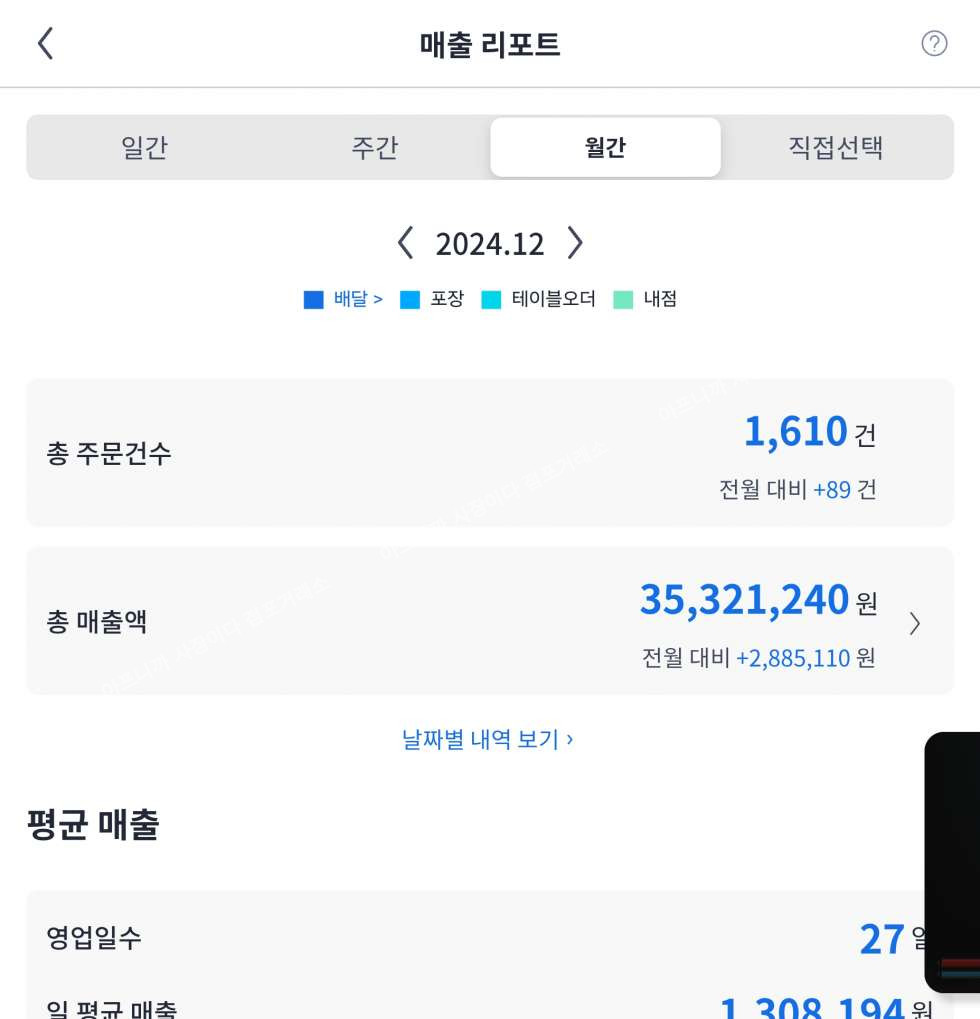980x1019 pixels.
Task: Go back from the 매출 리포트 screen
Action: coord(45,44)
